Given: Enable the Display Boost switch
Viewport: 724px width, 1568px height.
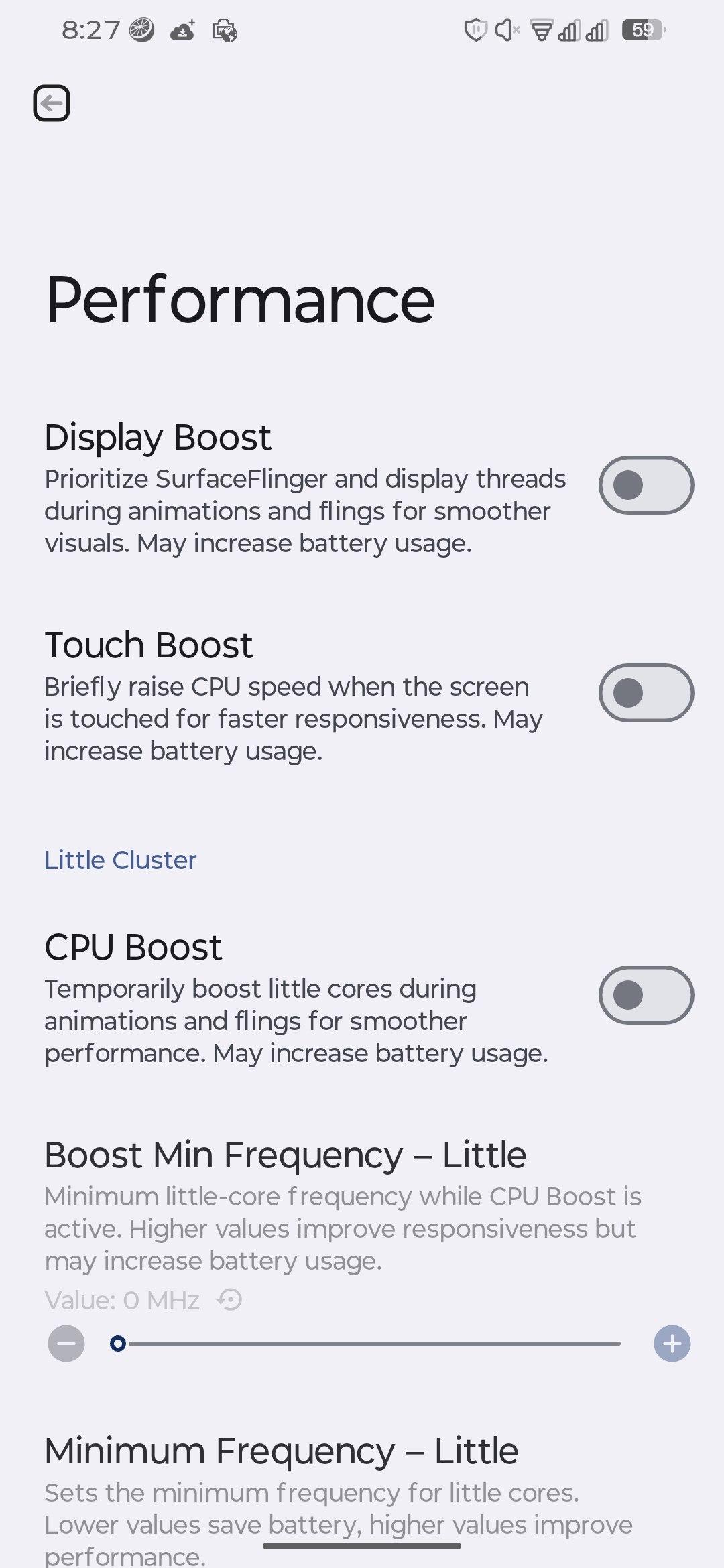Looking at the screenshot, I should pos(646,485).
